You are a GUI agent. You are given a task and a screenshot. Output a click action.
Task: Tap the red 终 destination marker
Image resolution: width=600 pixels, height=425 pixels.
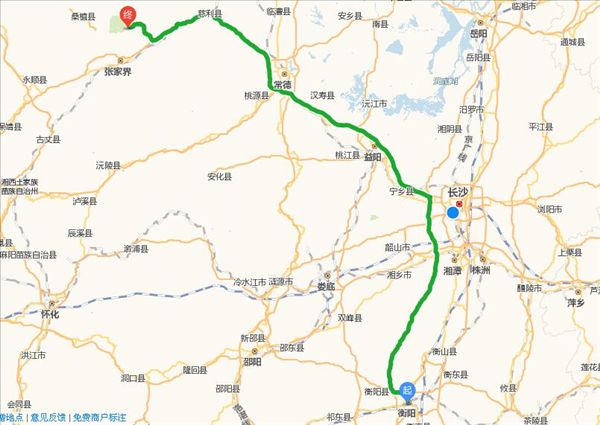coord(127,15)
